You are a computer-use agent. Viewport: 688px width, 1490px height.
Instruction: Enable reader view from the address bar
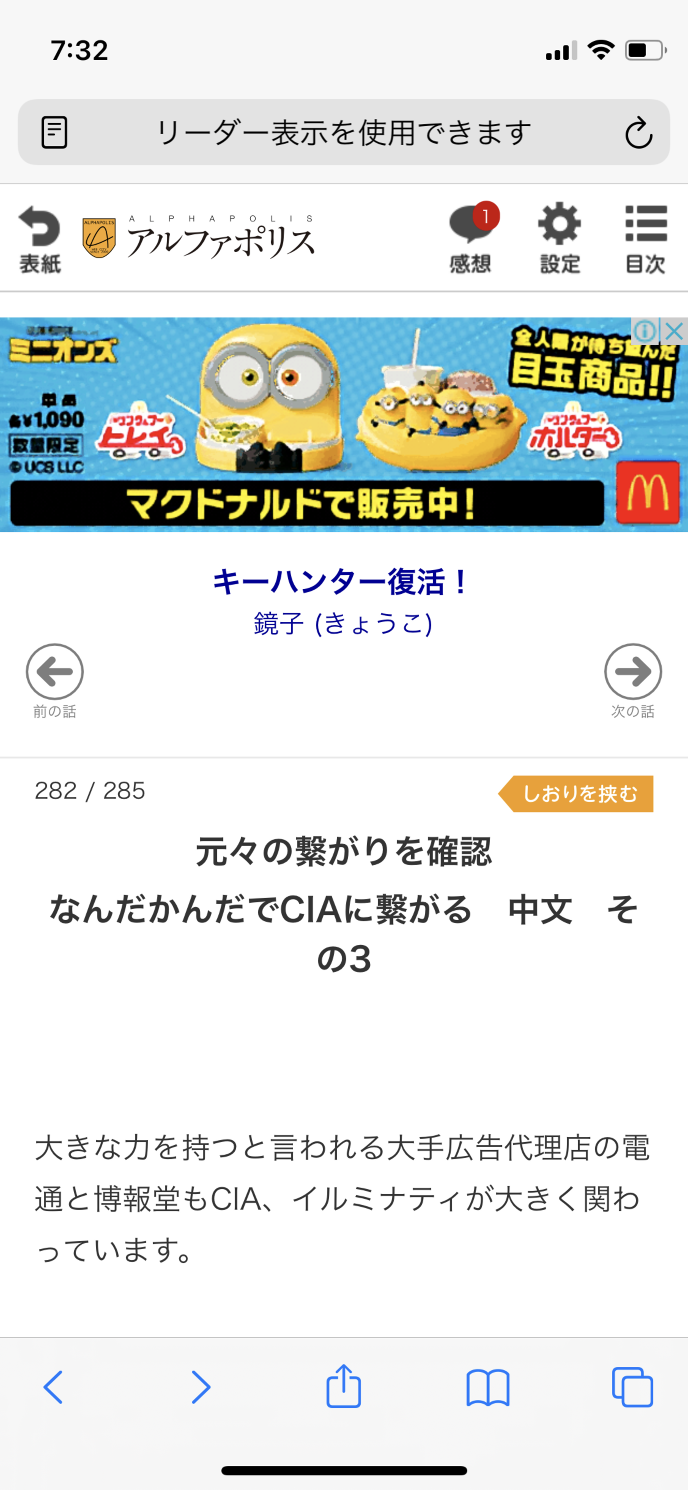(x=55, y=132)
